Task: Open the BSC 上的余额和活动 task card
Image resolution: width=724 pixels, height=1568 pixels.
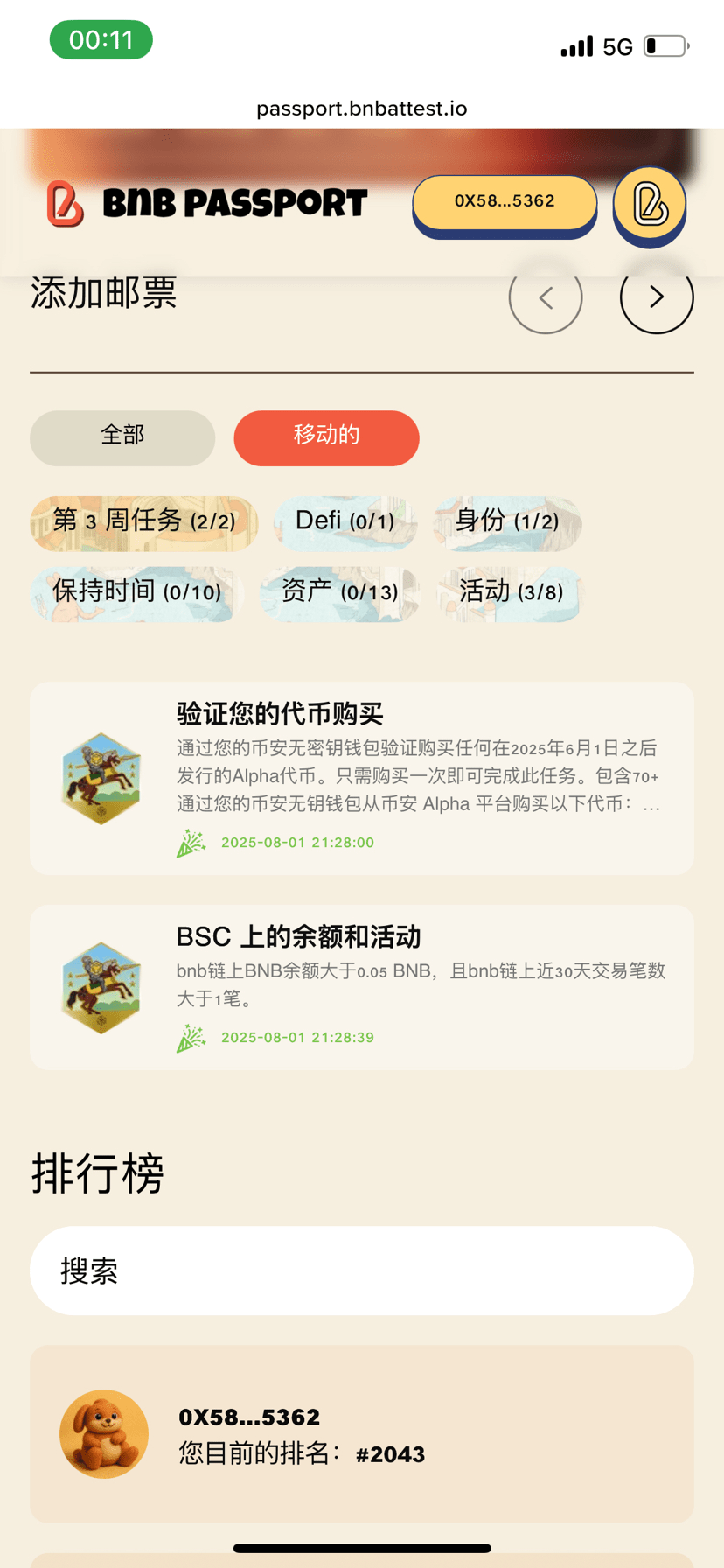Action: [x=362, y=987]
